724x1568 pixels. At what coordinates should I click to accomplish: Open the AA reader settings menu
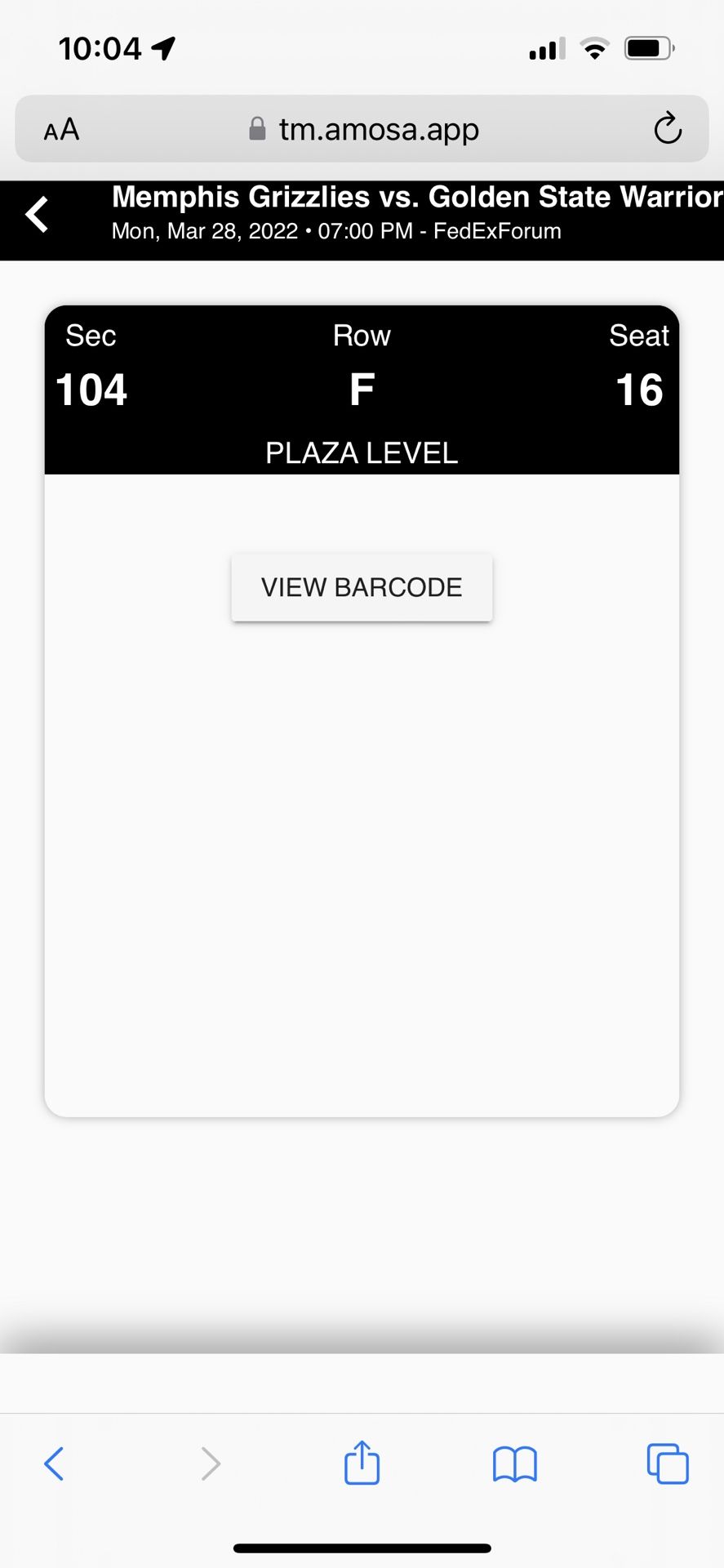[x=62, y=130]
